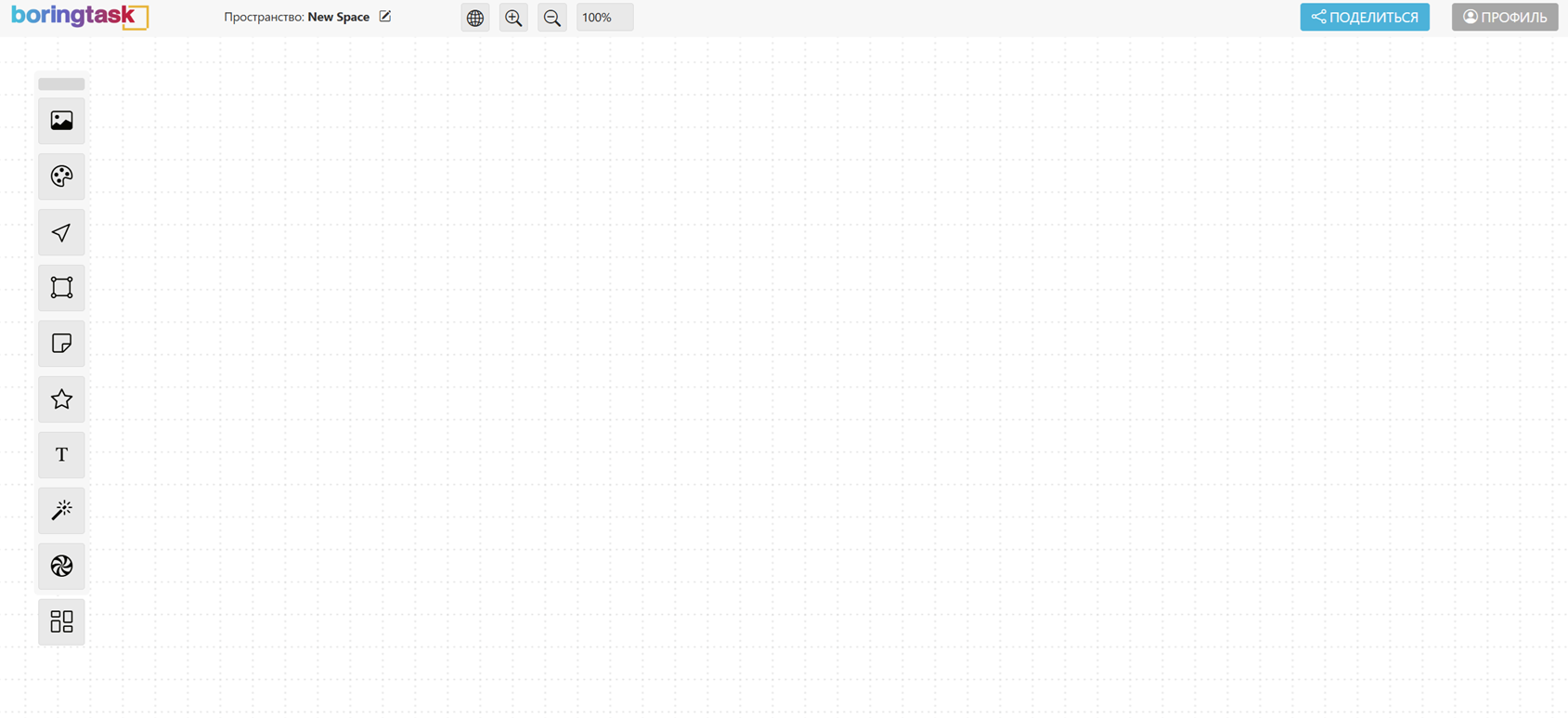Zoom out of the canvas
This screenshot has height=718, width=1568.
(x=552, y=18)
